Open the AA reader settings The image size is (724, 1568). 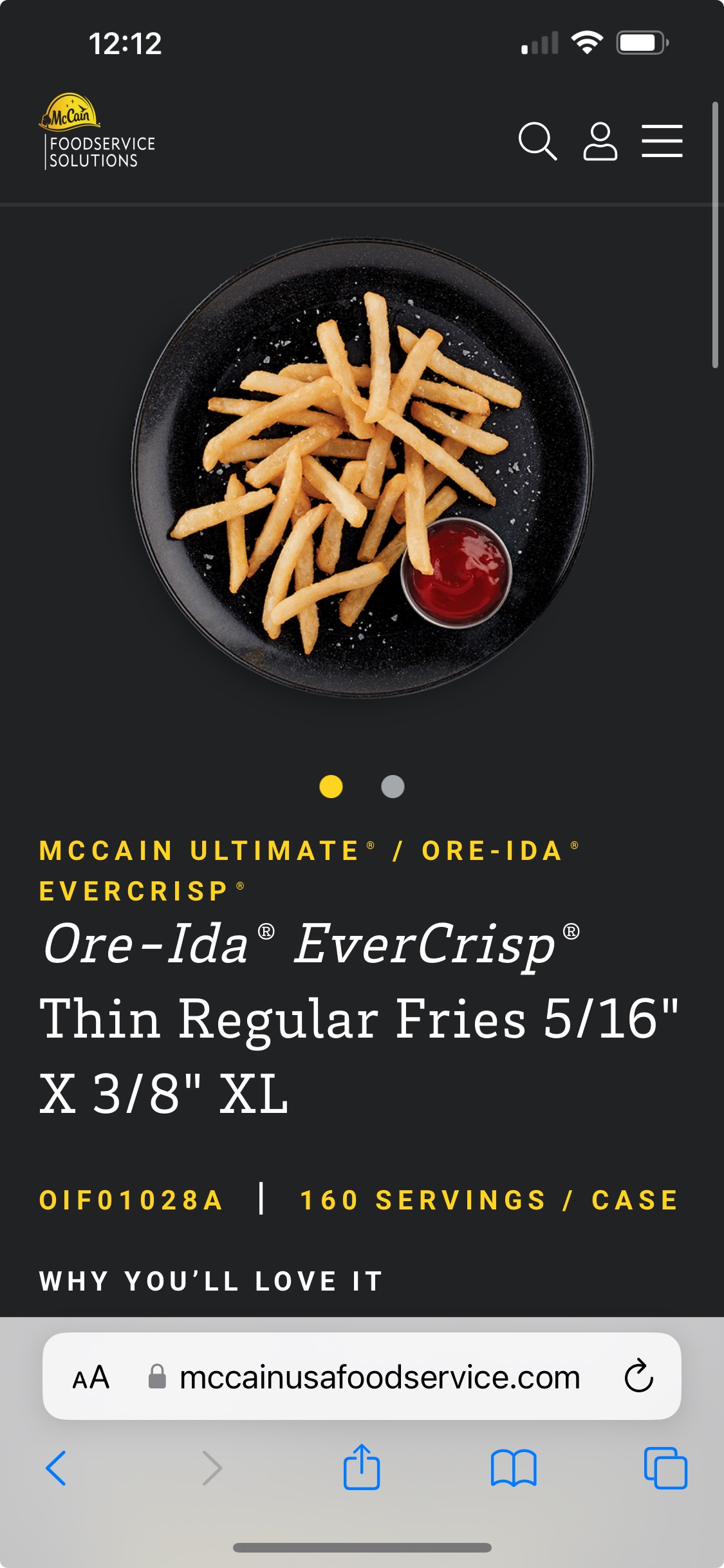[91, 1377]
